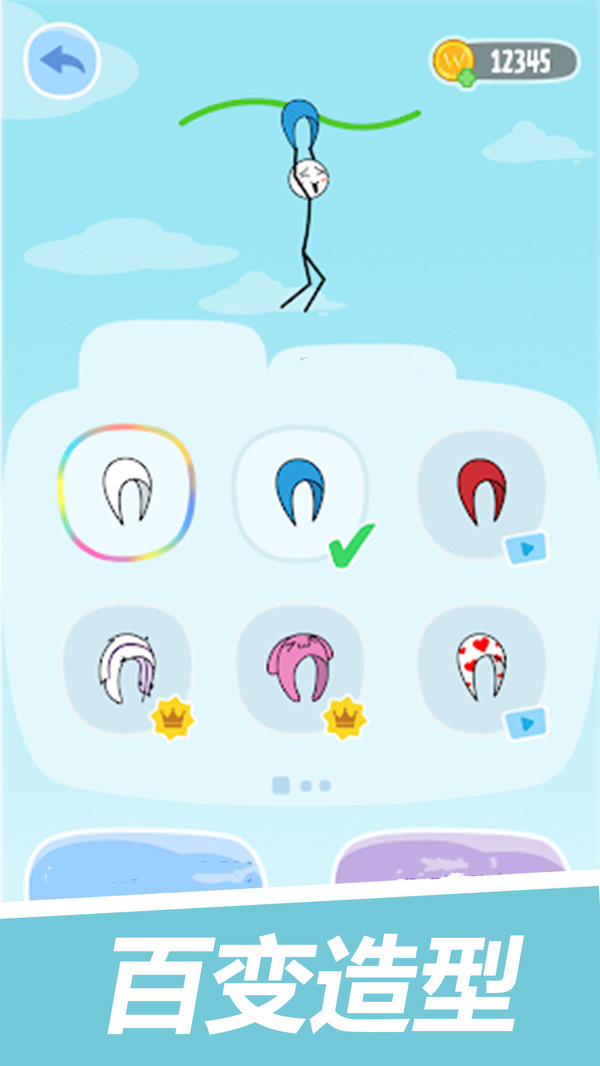Screen dimensions: 600x1066
Task: Pick the white hairstyle with purple streaks
Action: 127,668
